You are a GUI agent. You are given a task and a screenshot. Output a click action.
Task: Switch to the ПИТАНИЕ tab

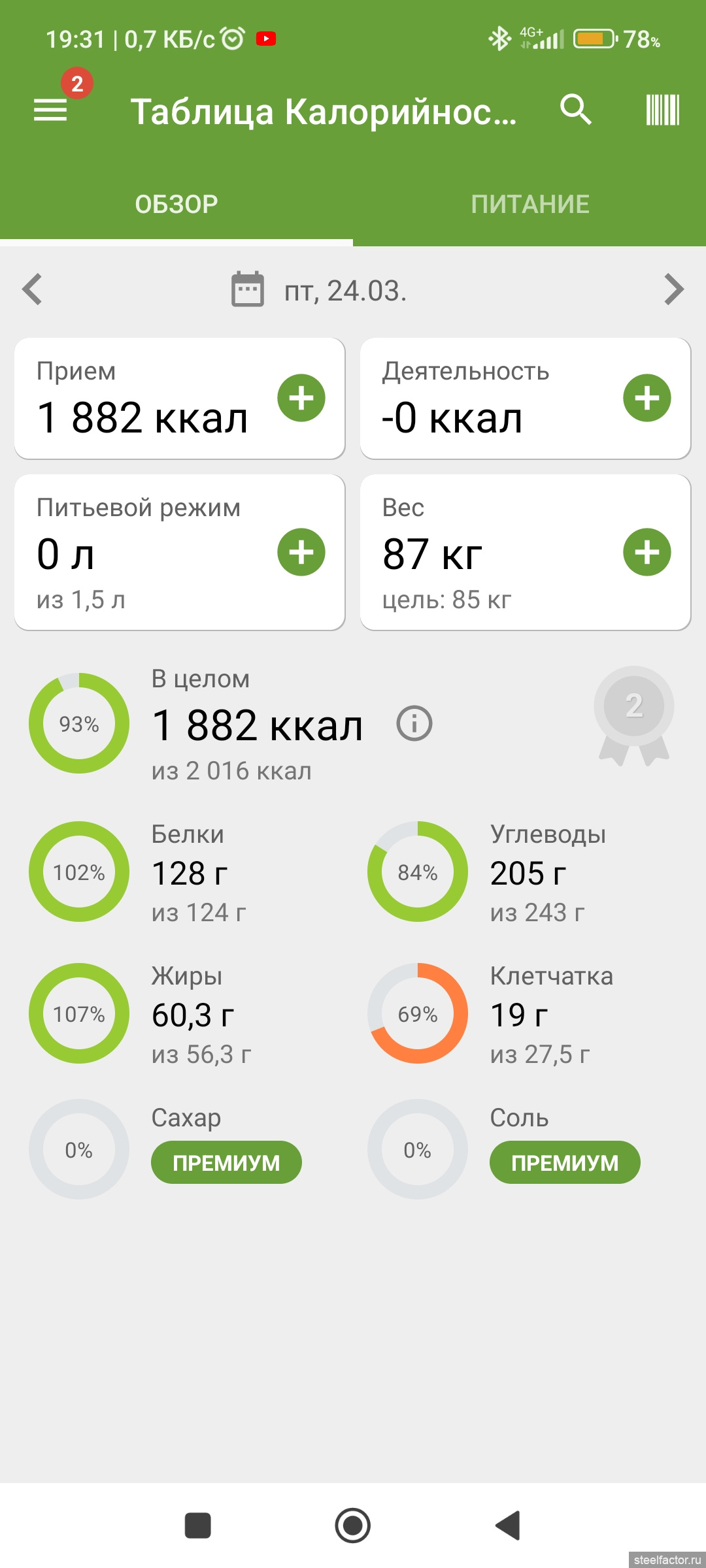(529, 204)
